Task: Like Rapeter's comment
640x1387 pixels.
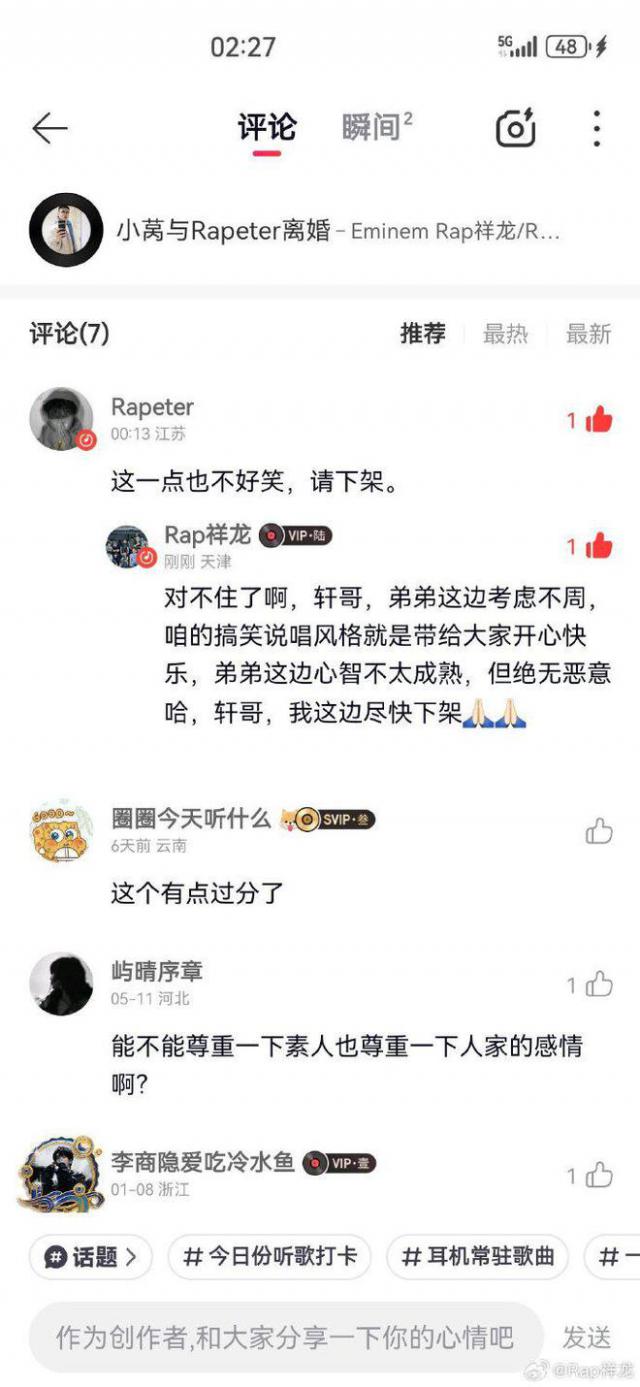Action: [598, 420]
